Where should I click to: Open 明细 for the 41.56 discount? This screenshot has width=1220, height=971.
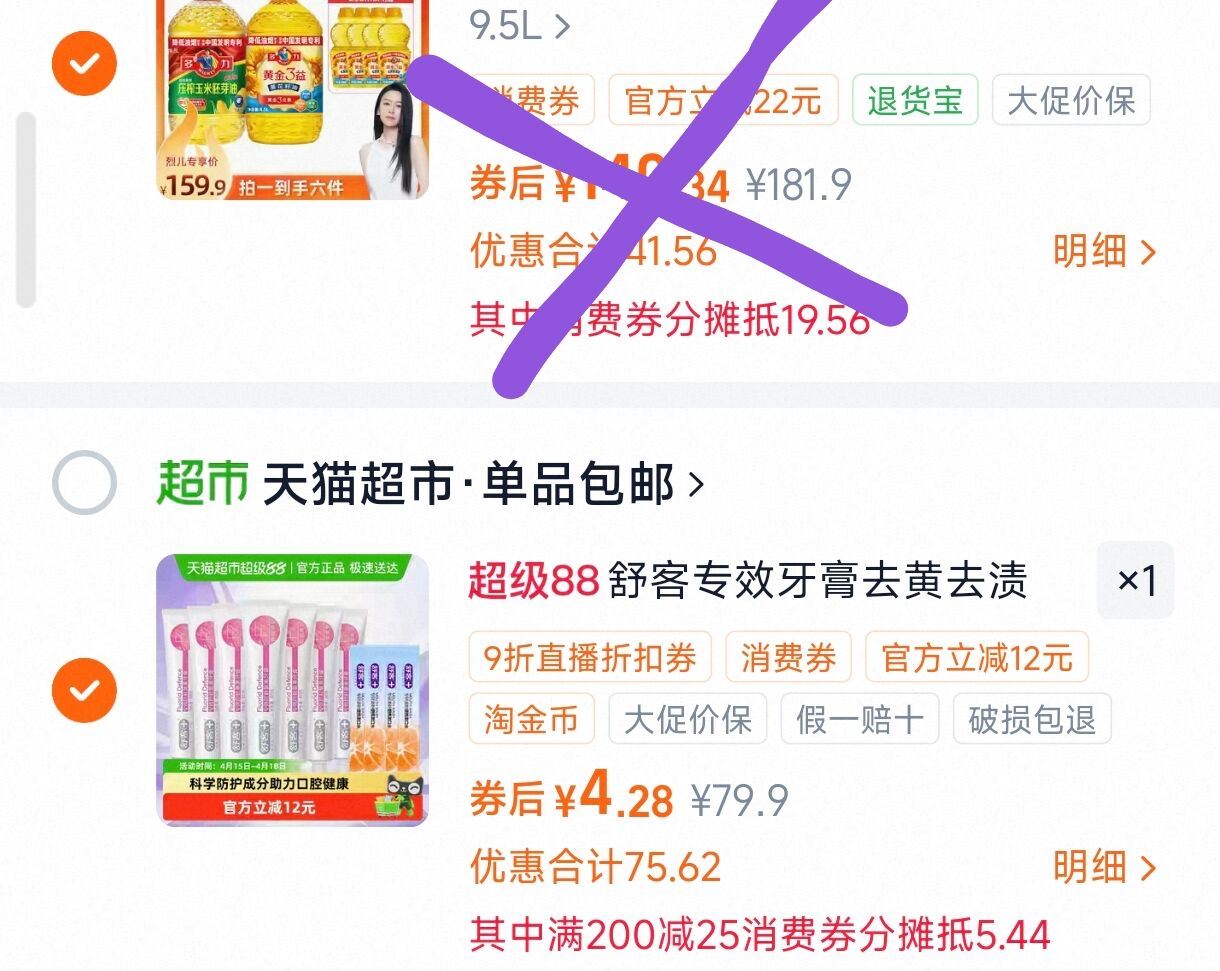coord(1104,251)
